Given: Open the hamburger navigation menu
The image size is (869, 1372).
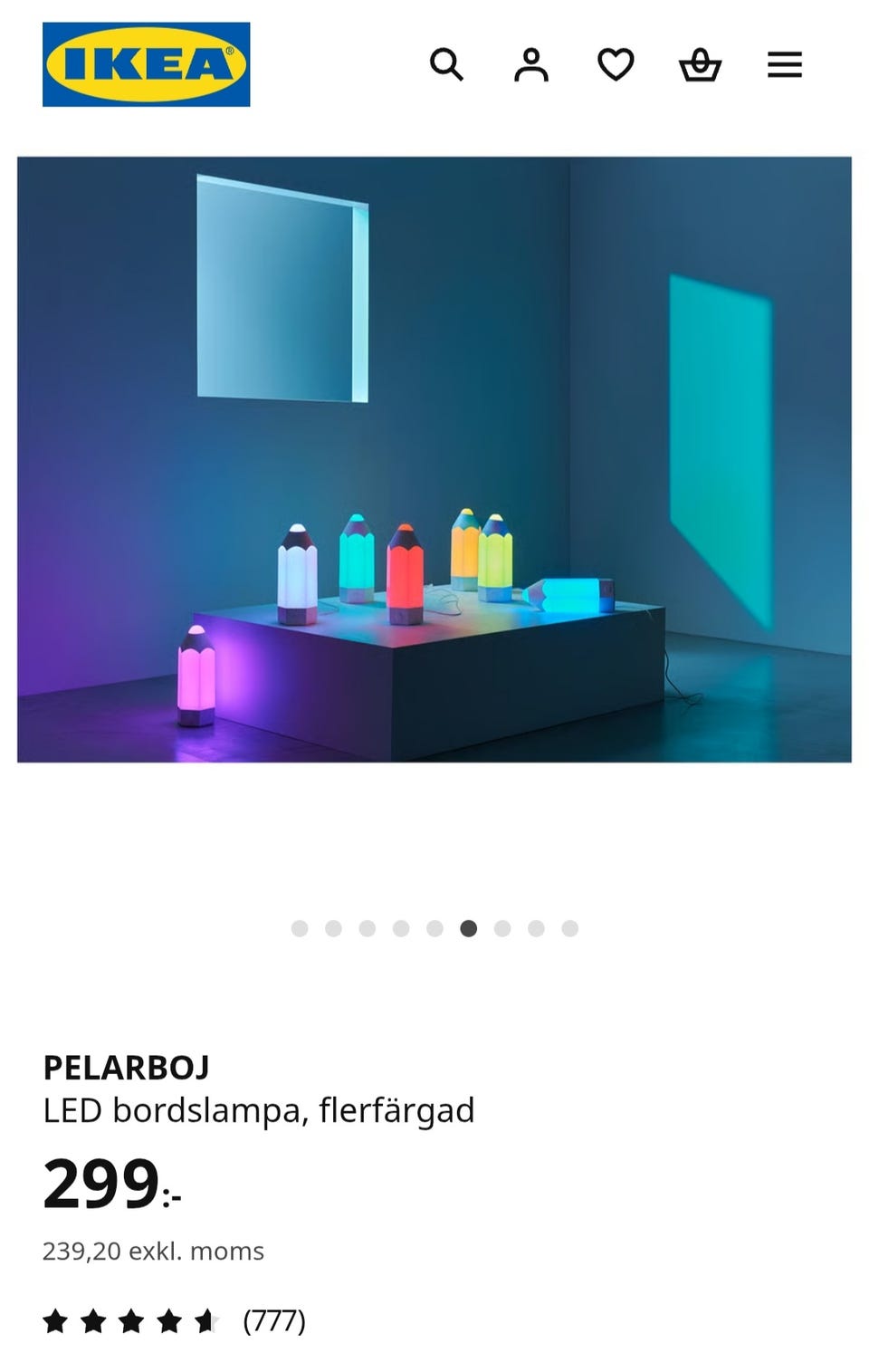Looking at the screenshot, I should pyautogui.click(x=784, y=64).
